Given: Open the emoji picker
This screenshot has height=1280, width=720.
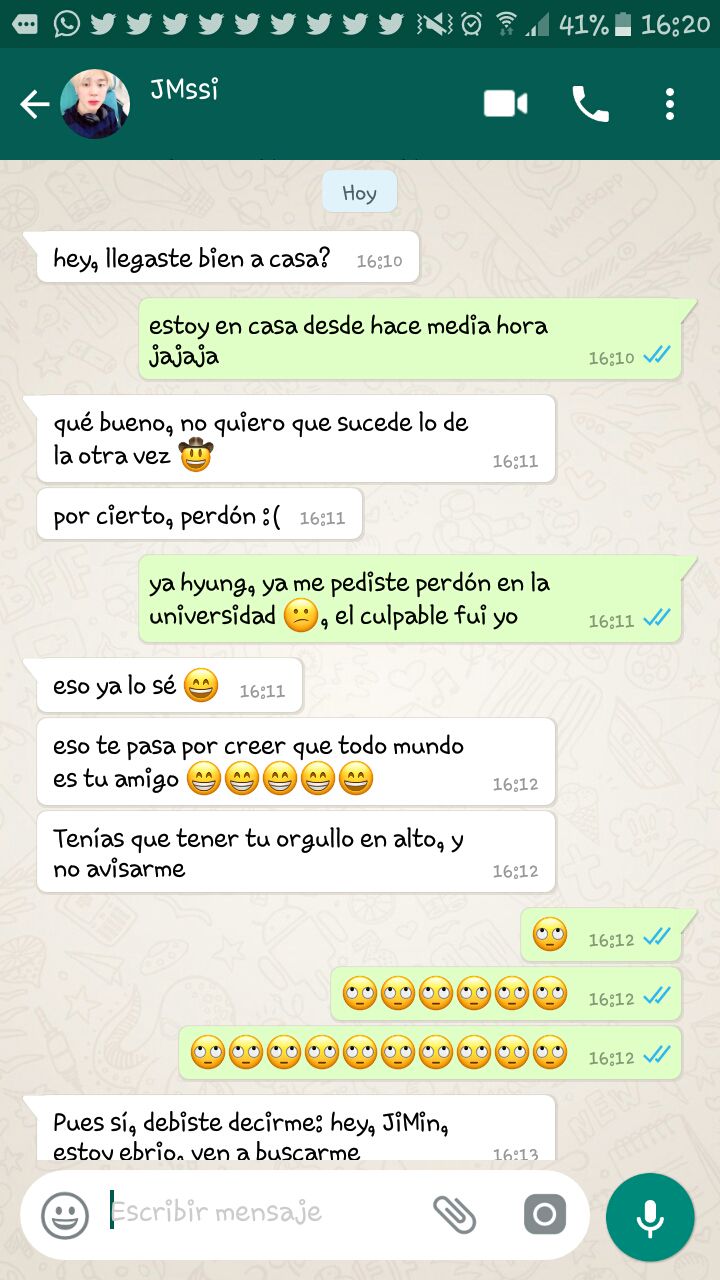Looking at the screenshot, I should 65,1215.
